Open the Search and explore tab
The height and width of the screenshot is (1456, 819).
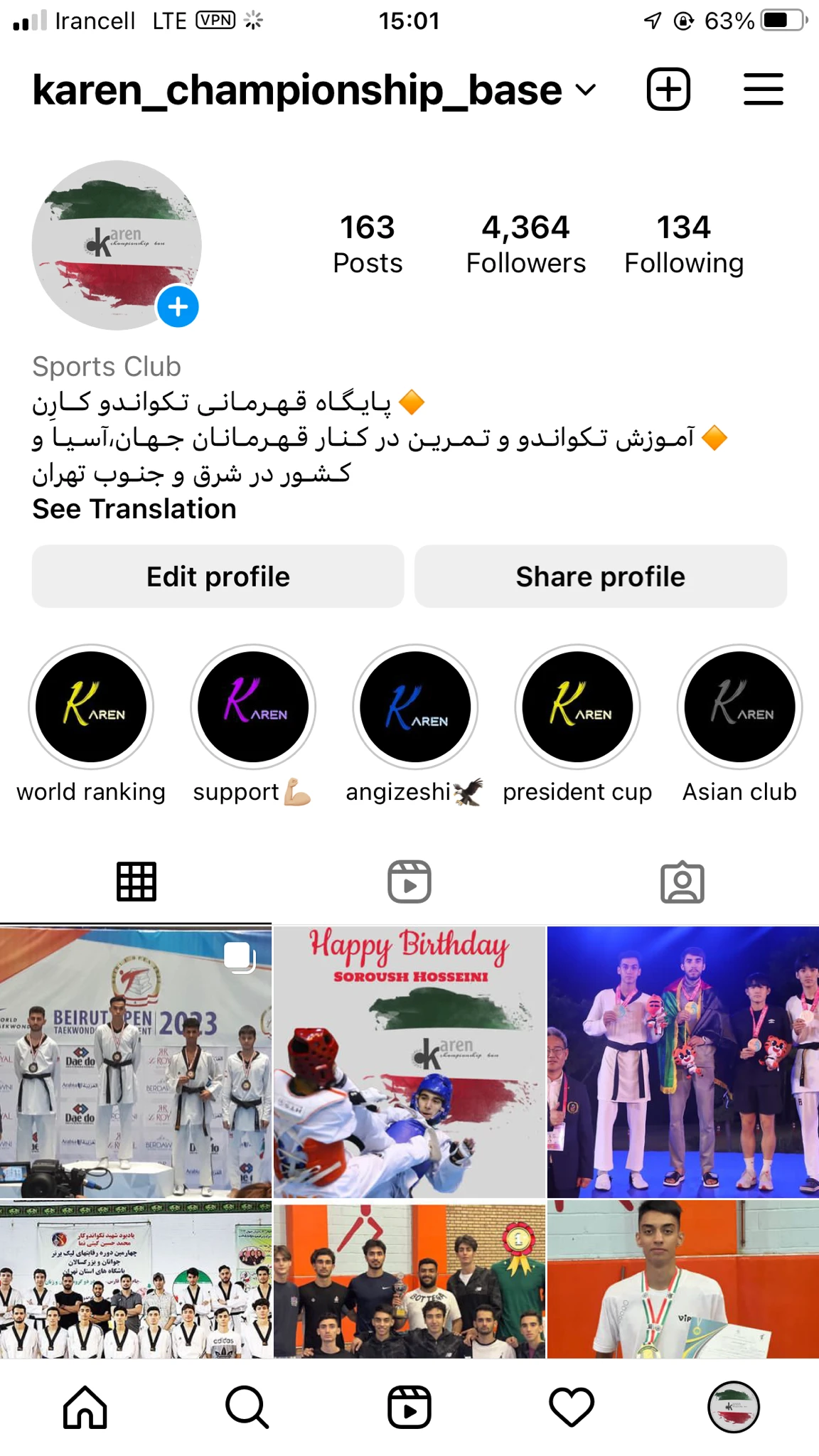[x=247, y=1406]
